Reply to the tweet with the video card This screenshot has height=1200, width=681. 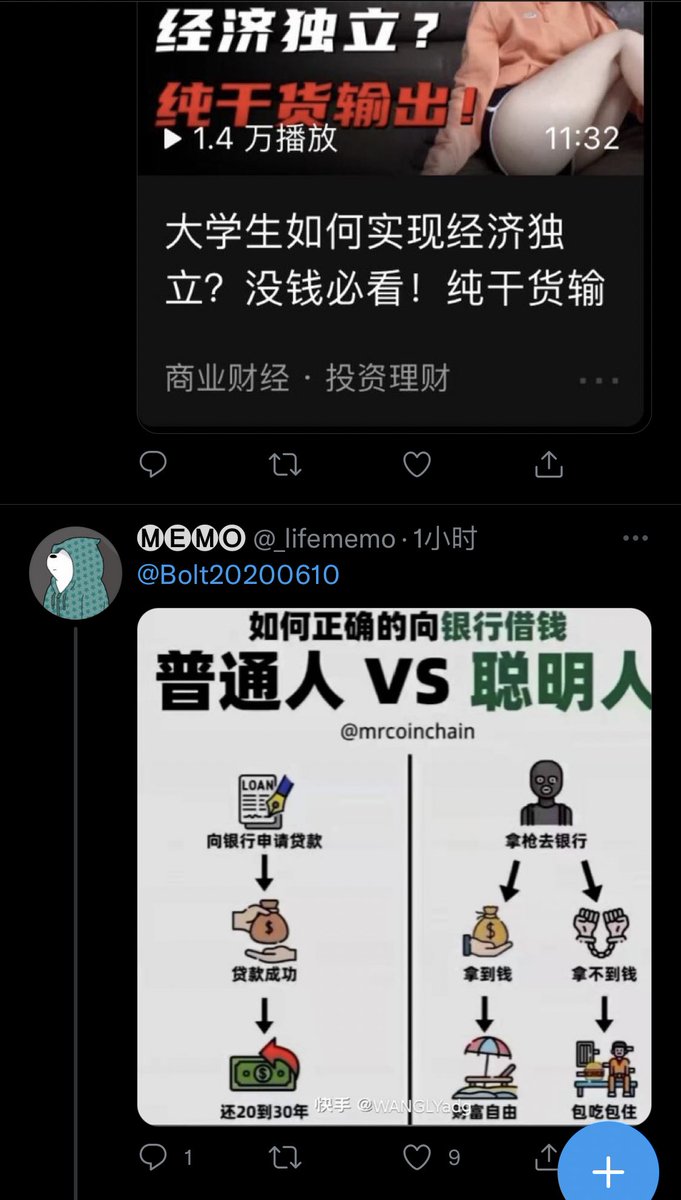point(153,464)
